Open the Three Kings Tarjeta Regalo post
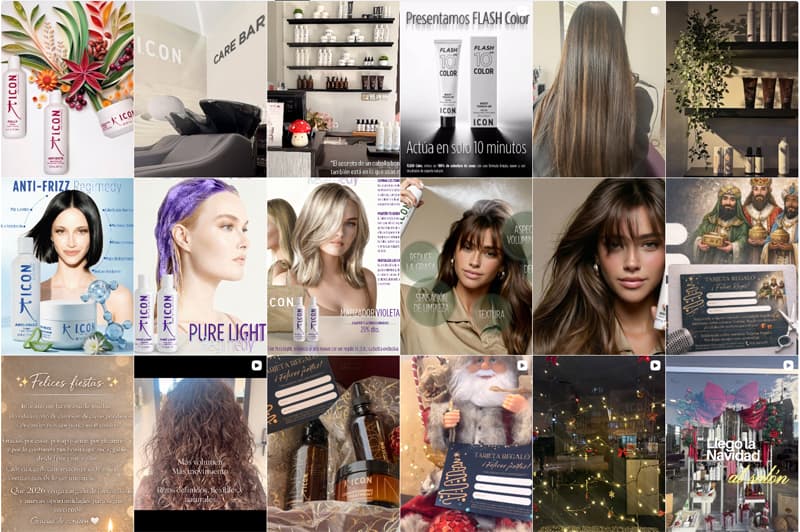Image resolution: width=800 pixels, height=532 pixels. tap(732, 265)
